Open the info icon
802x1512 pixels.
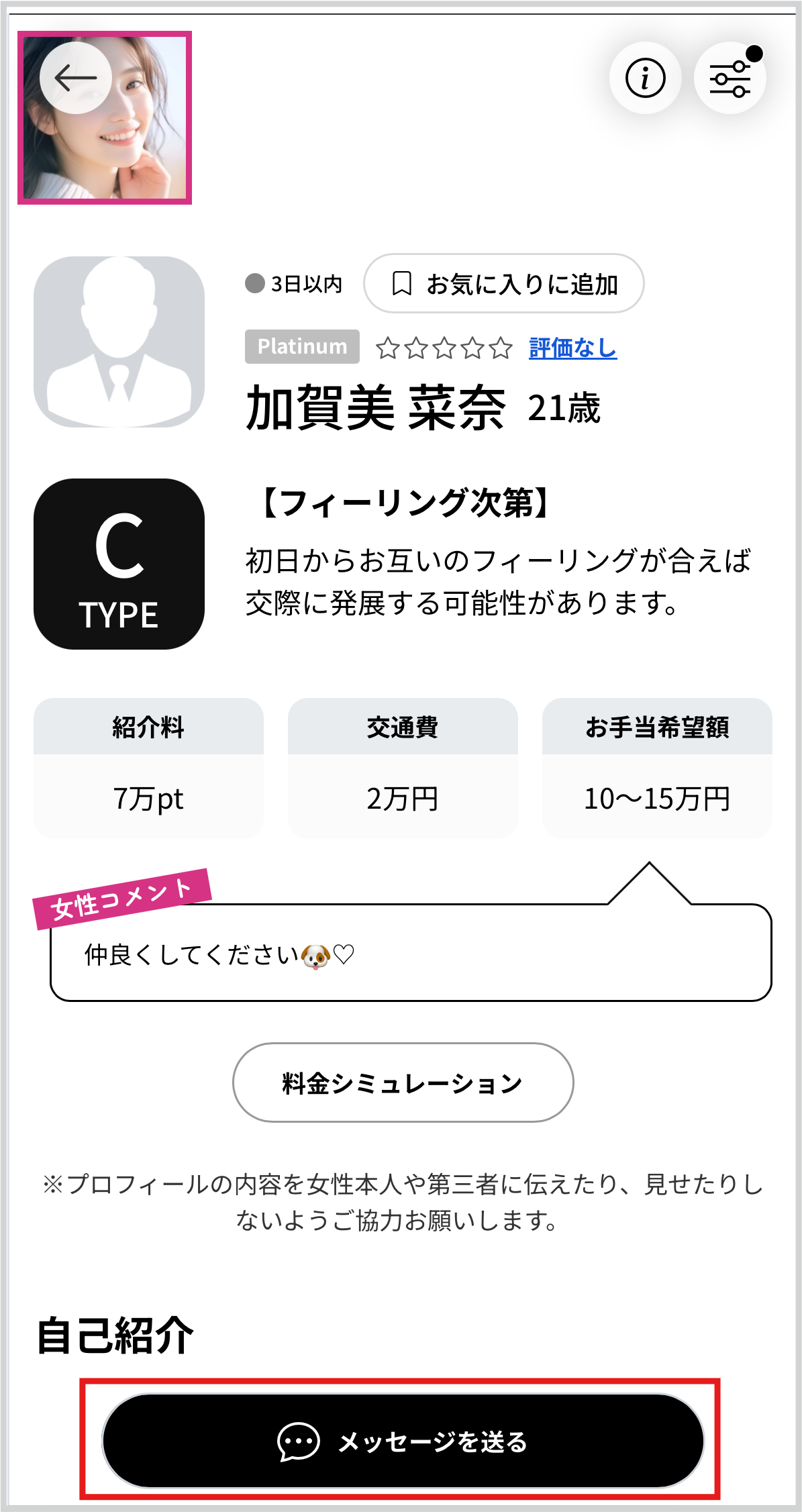(x=645, y=78)
